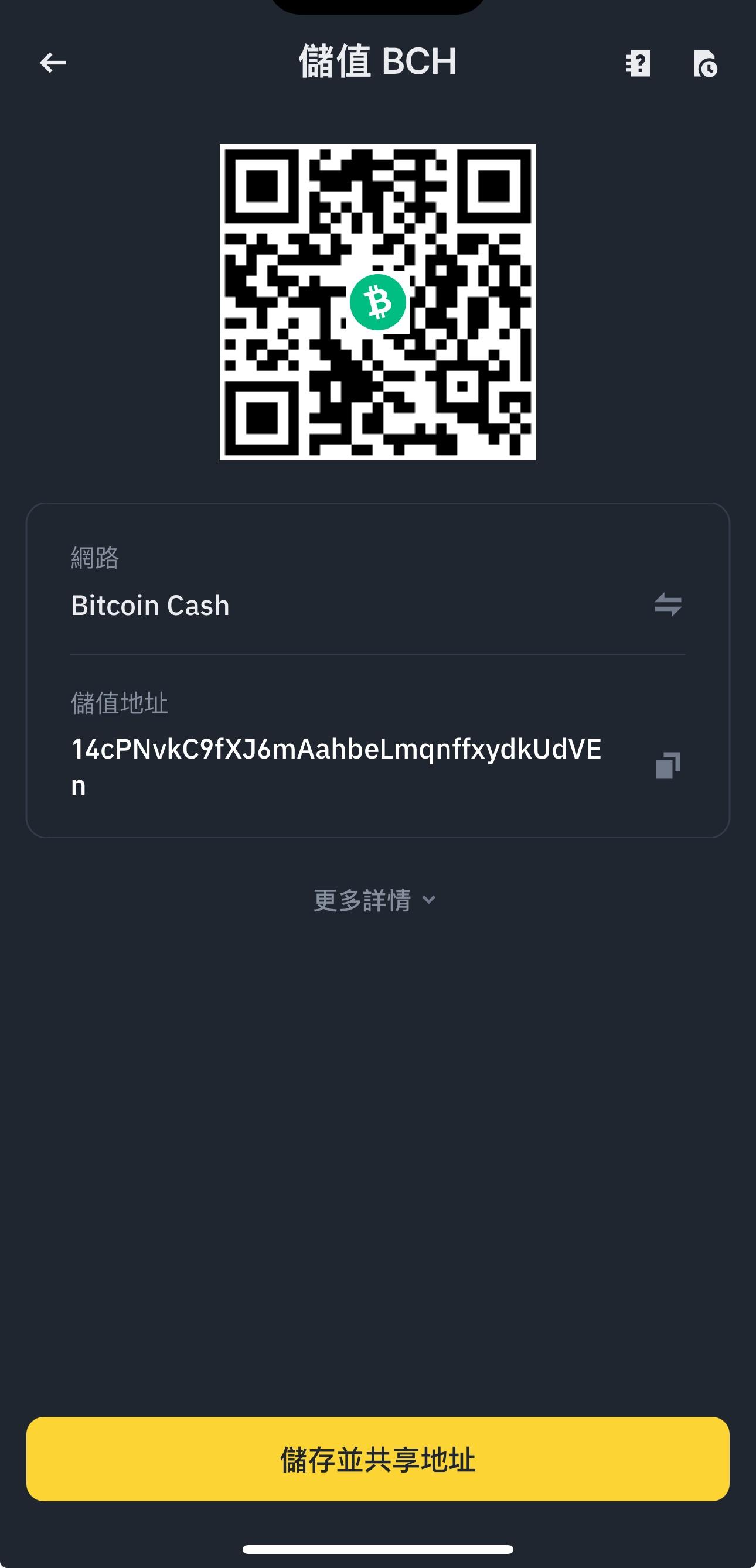Open the deposit help guide icon
Image resolution: width=756 pixels, height=1568 pixels.
(638, 63)
